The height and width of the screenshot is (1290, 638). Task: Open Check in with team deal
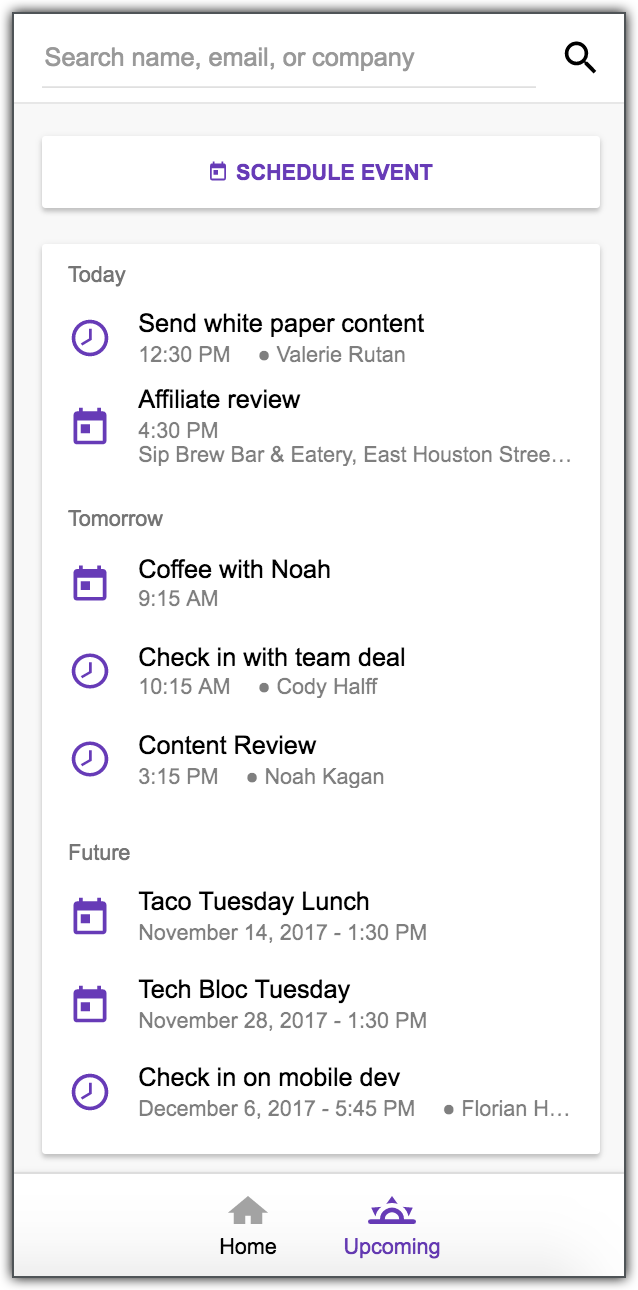pyautogui.click(x=272, y=658)
